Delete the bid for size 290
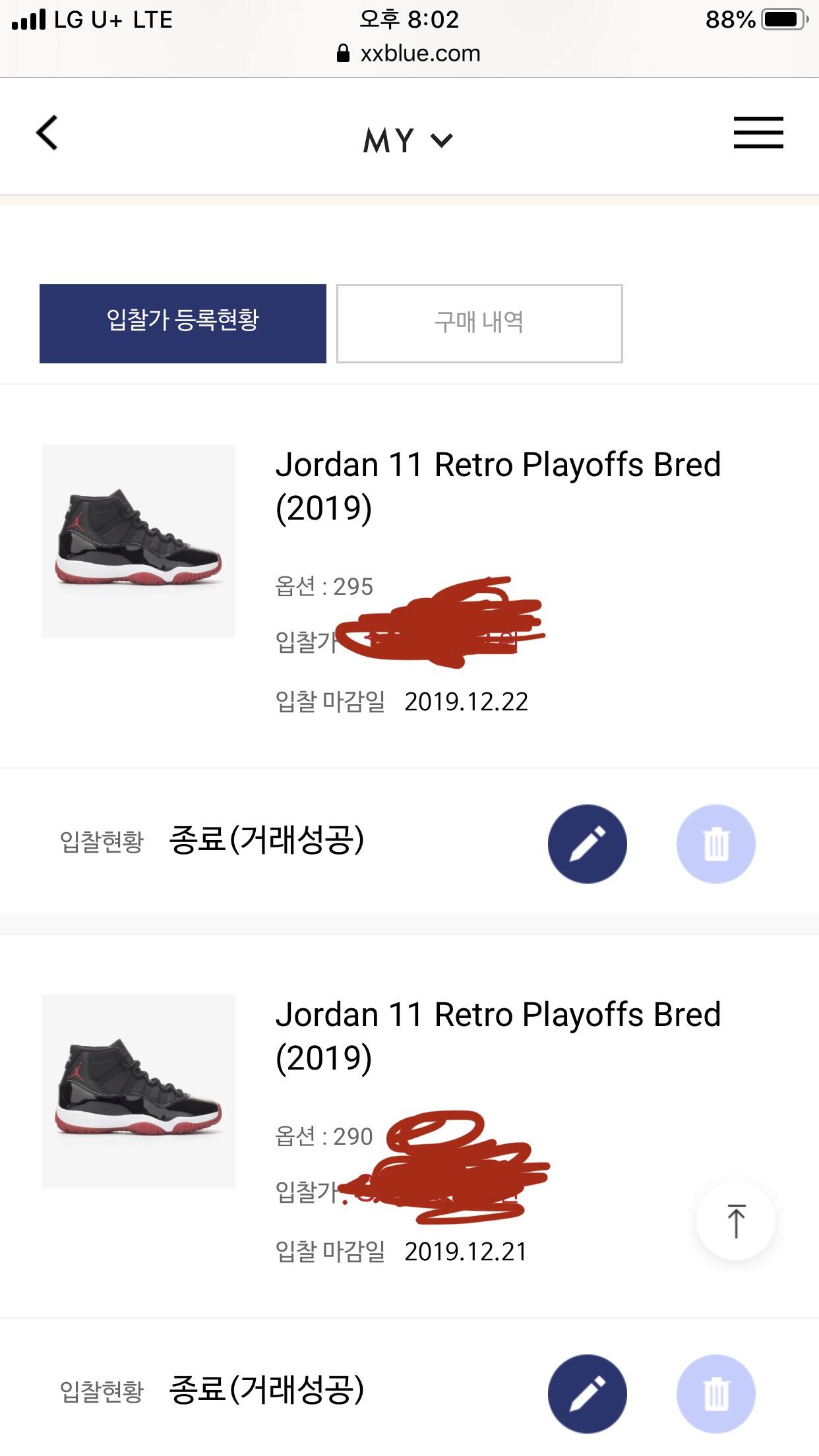Image resolution: width=819 pixels, height=1456 pixels. pos(715,1393)
